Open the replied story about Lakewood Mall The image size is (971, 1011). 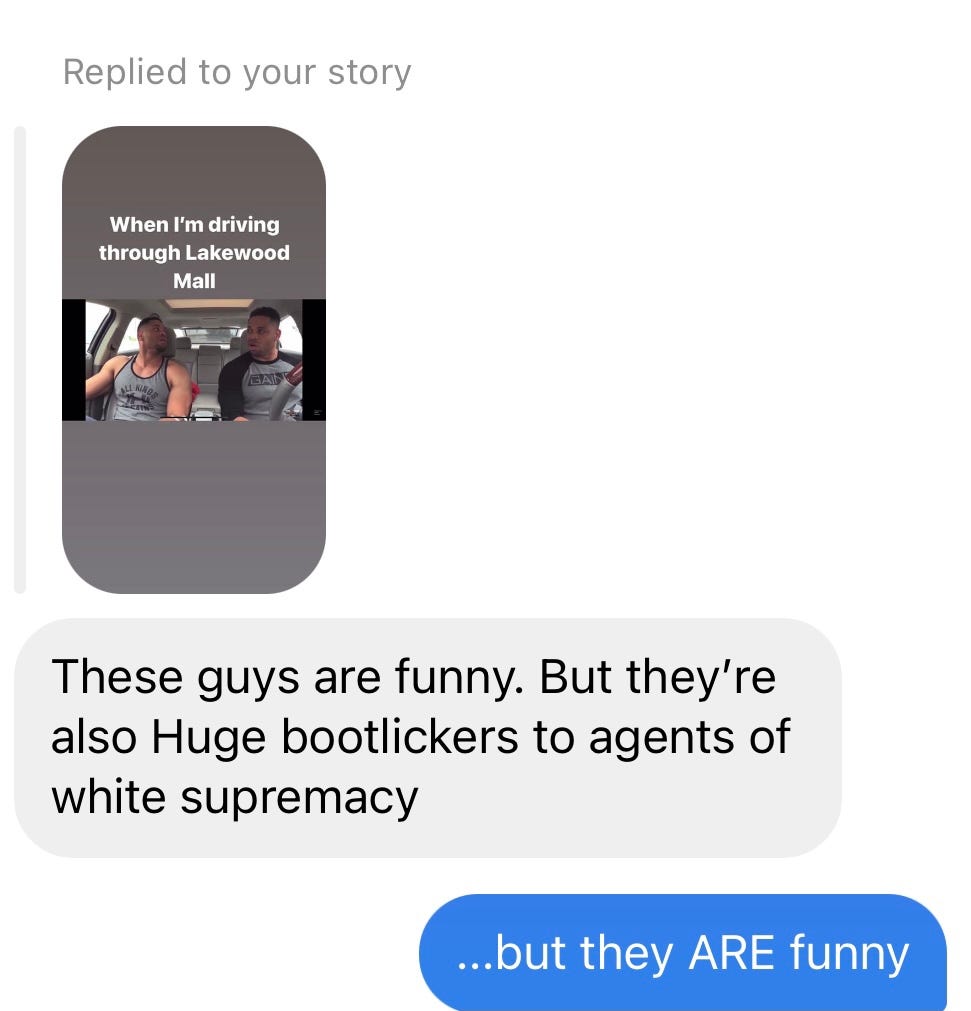tap(193, 360)
